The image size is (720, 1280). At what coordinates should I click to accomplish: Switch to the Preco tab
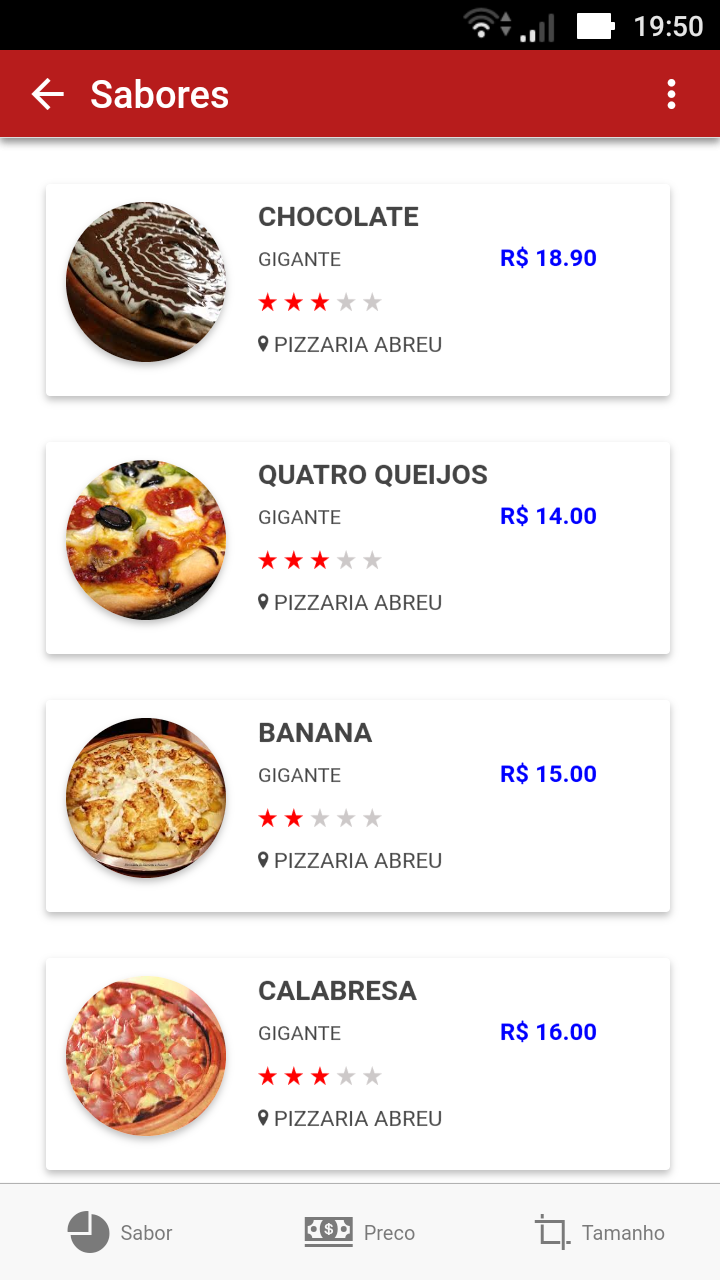360,1232
